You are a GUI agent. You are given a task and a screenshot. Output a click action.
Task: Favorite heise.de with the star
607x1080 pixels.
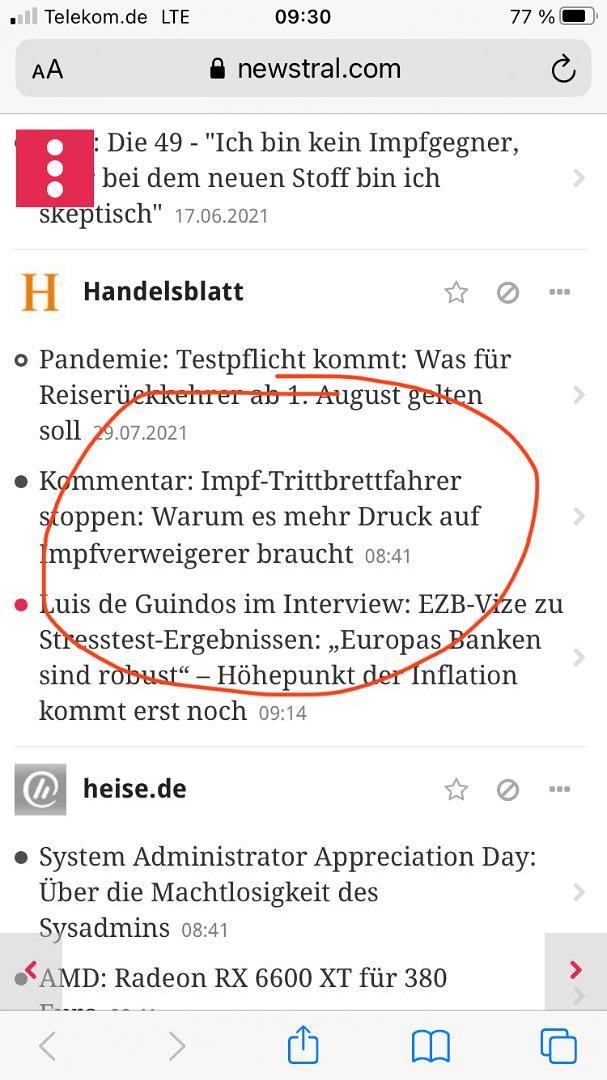pos(456,789)
